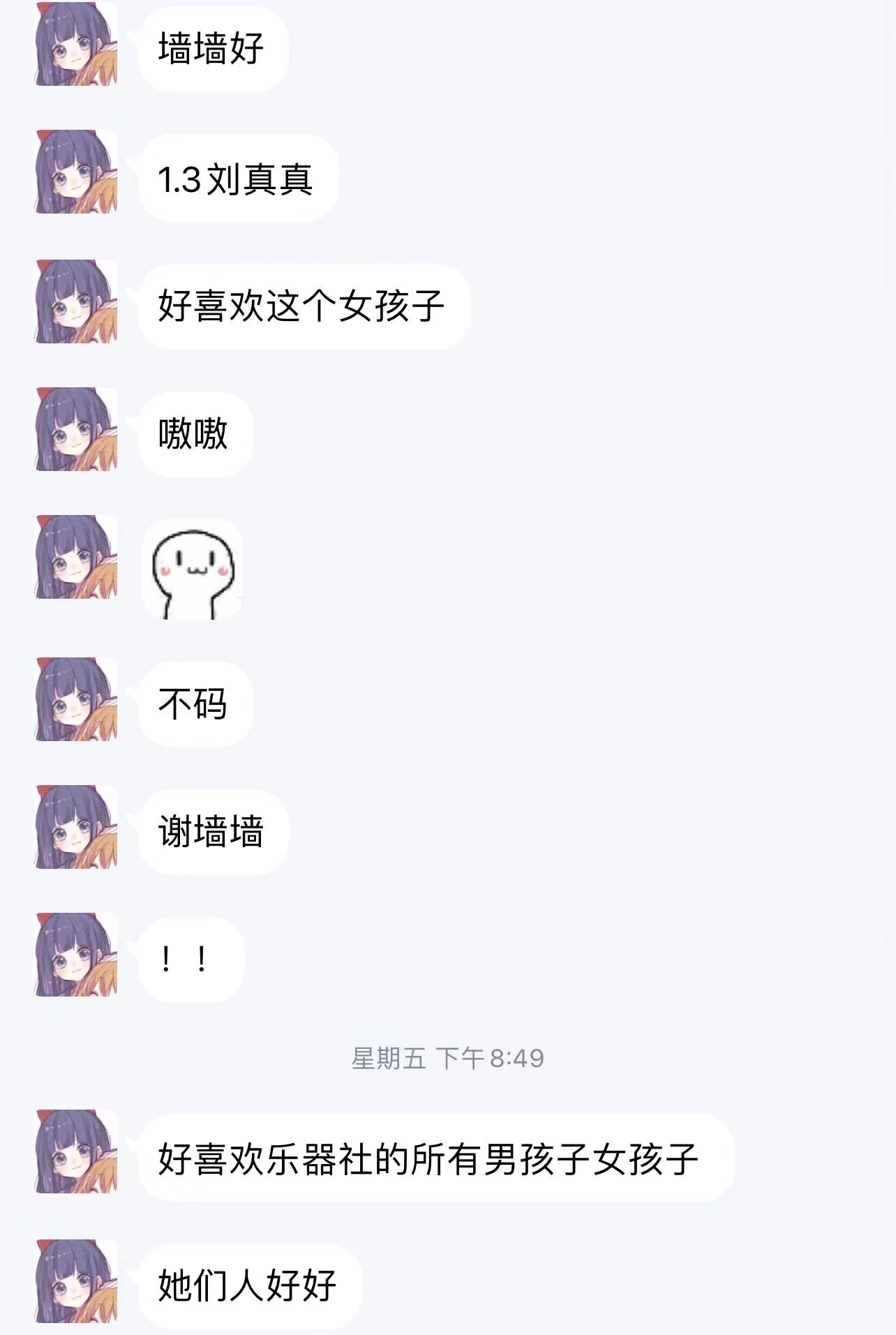The width and height of the screenshot is (896, 1335).
Task: Open the white blob sticker message
Action: click(193, 569)
